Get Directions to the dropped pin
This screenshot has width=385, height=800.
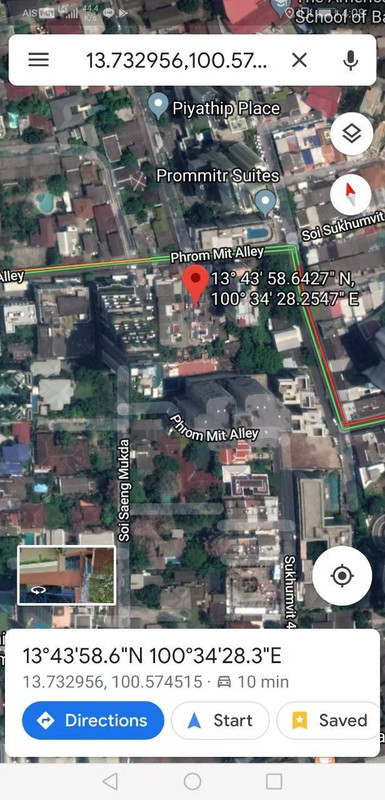(x=93, y=720)
